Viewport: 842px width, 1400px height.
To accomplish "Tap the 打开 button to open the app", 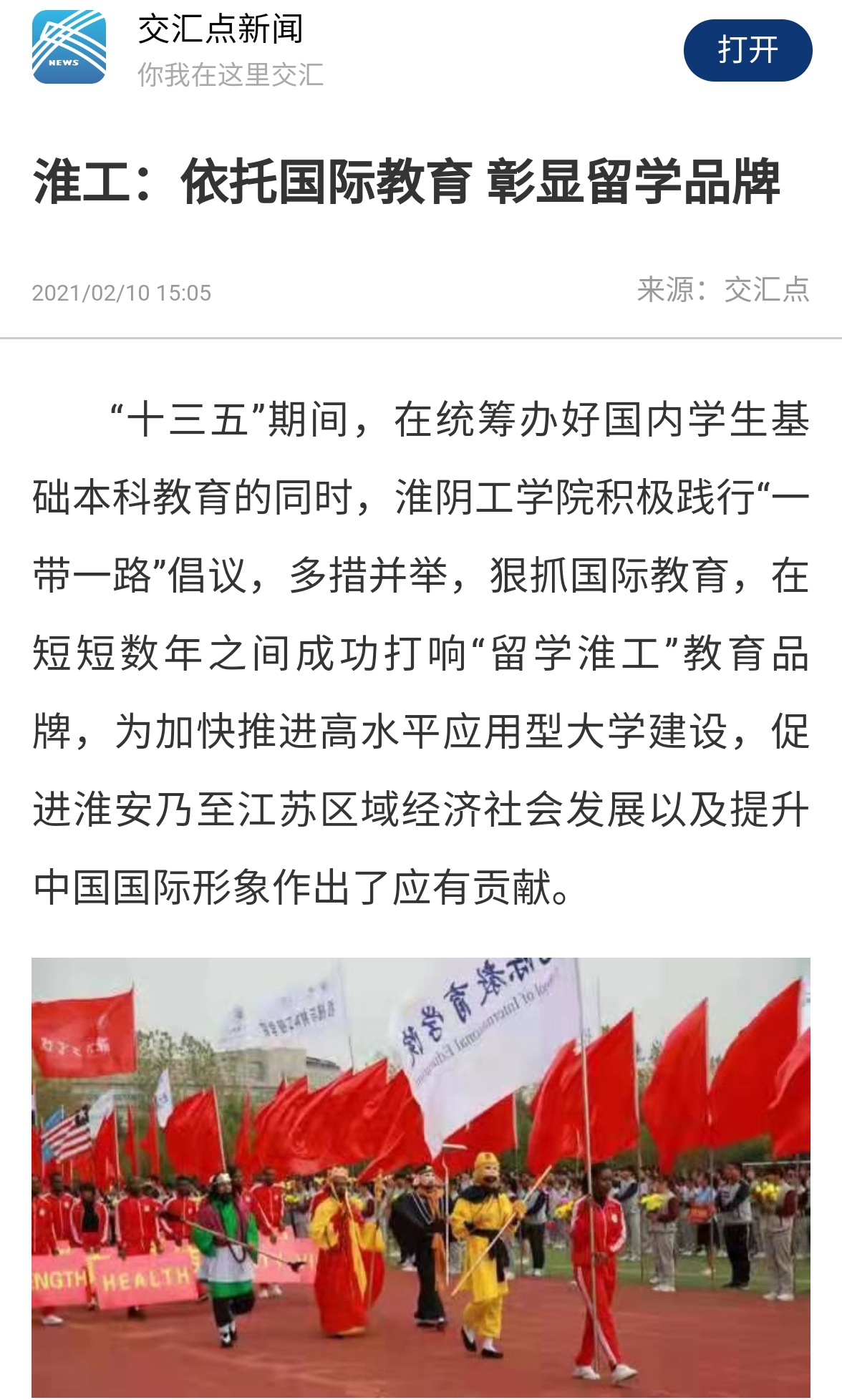I will coord(747,50).
